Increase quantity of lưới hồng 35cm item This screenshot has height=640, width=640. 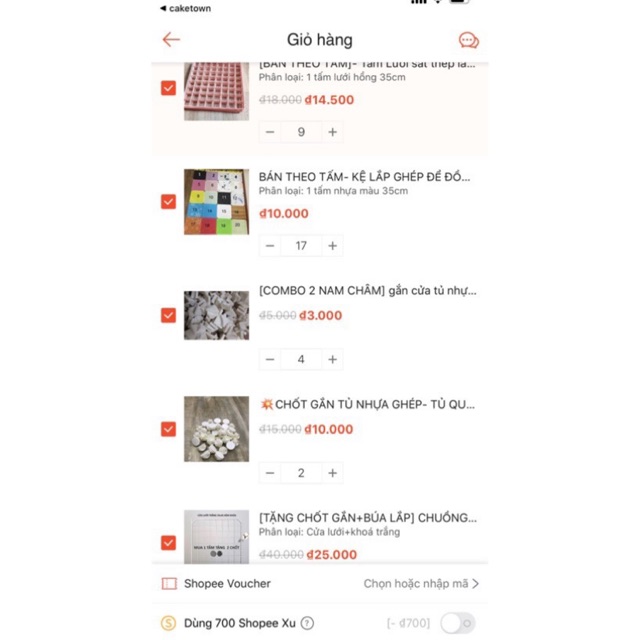(x=333, y=132)
